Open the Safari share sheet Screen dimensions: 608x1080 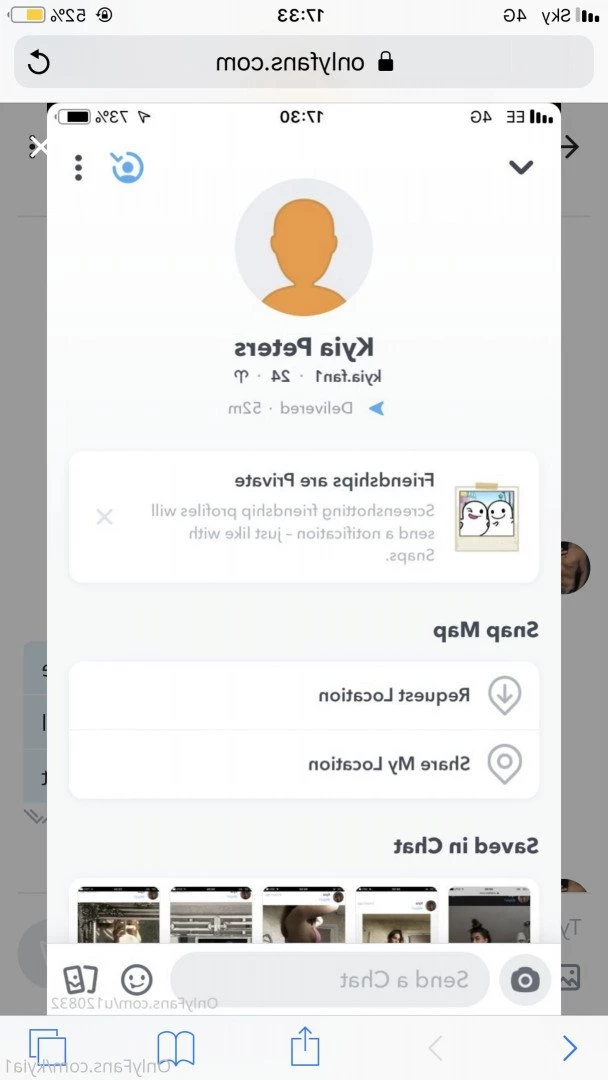305,1046
